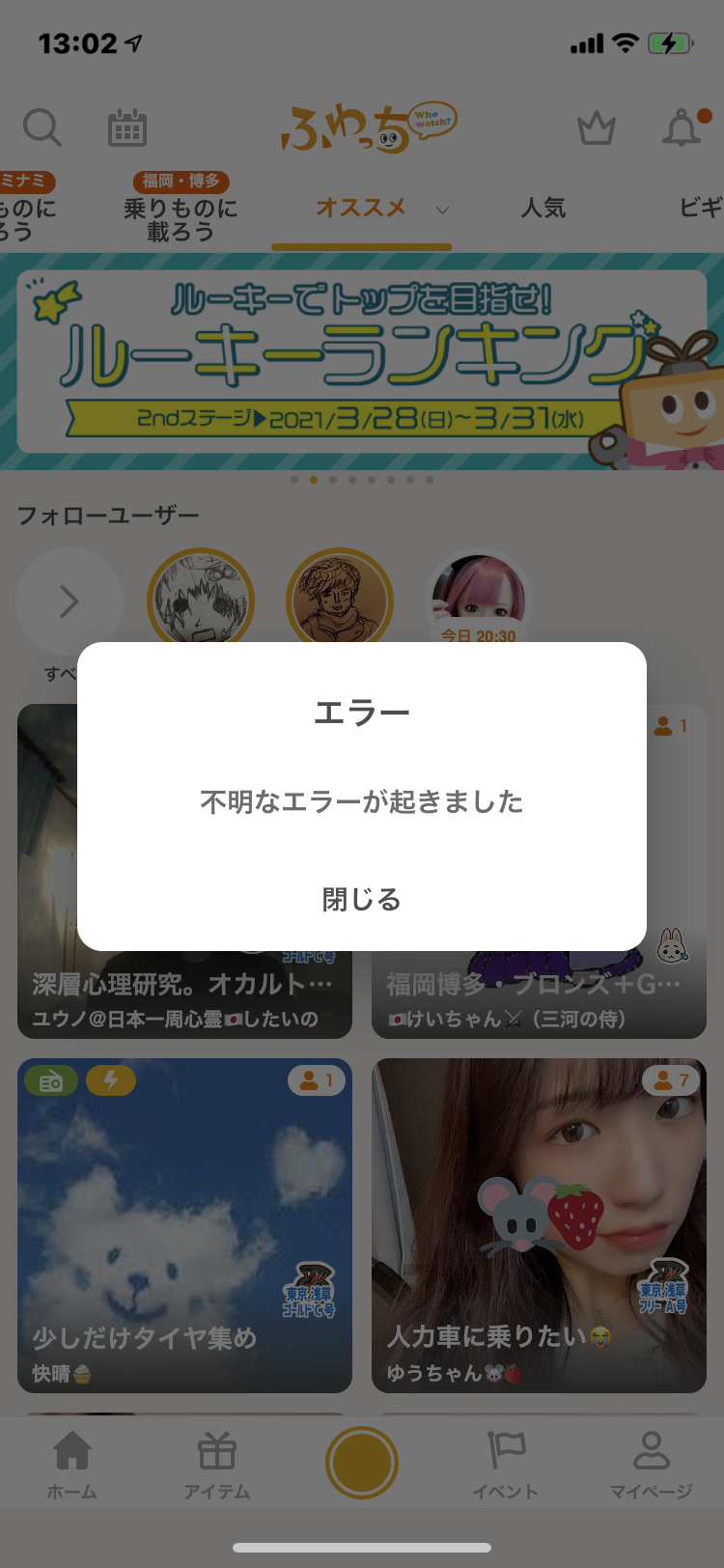Screen dimensions: 724x1568
Task: Open the calendar schedule icon
Action: tap(126, 128)
